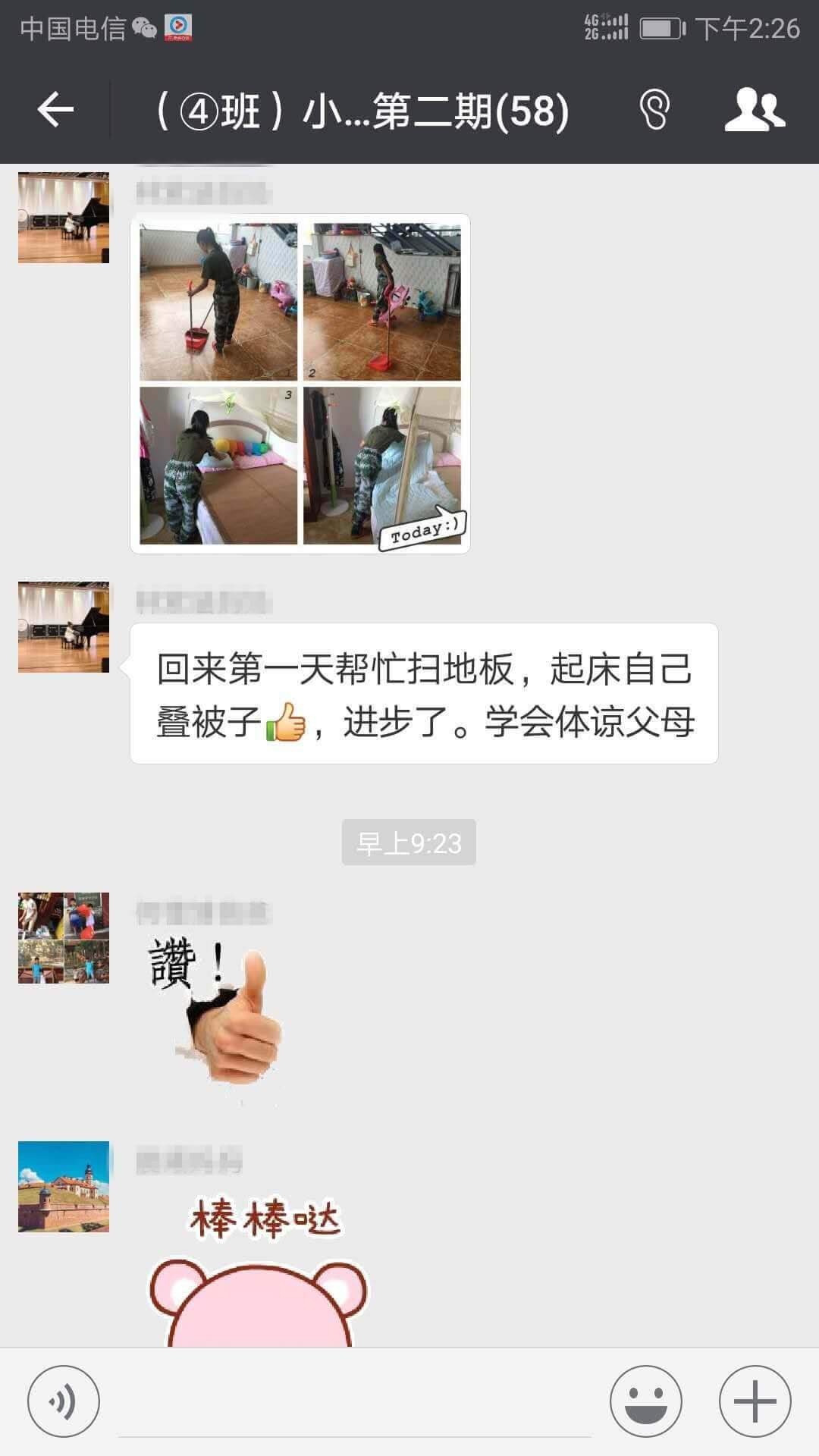View profile of 讚 sticker sender's avatar
819x1456 pixels.
click(64, 938)
